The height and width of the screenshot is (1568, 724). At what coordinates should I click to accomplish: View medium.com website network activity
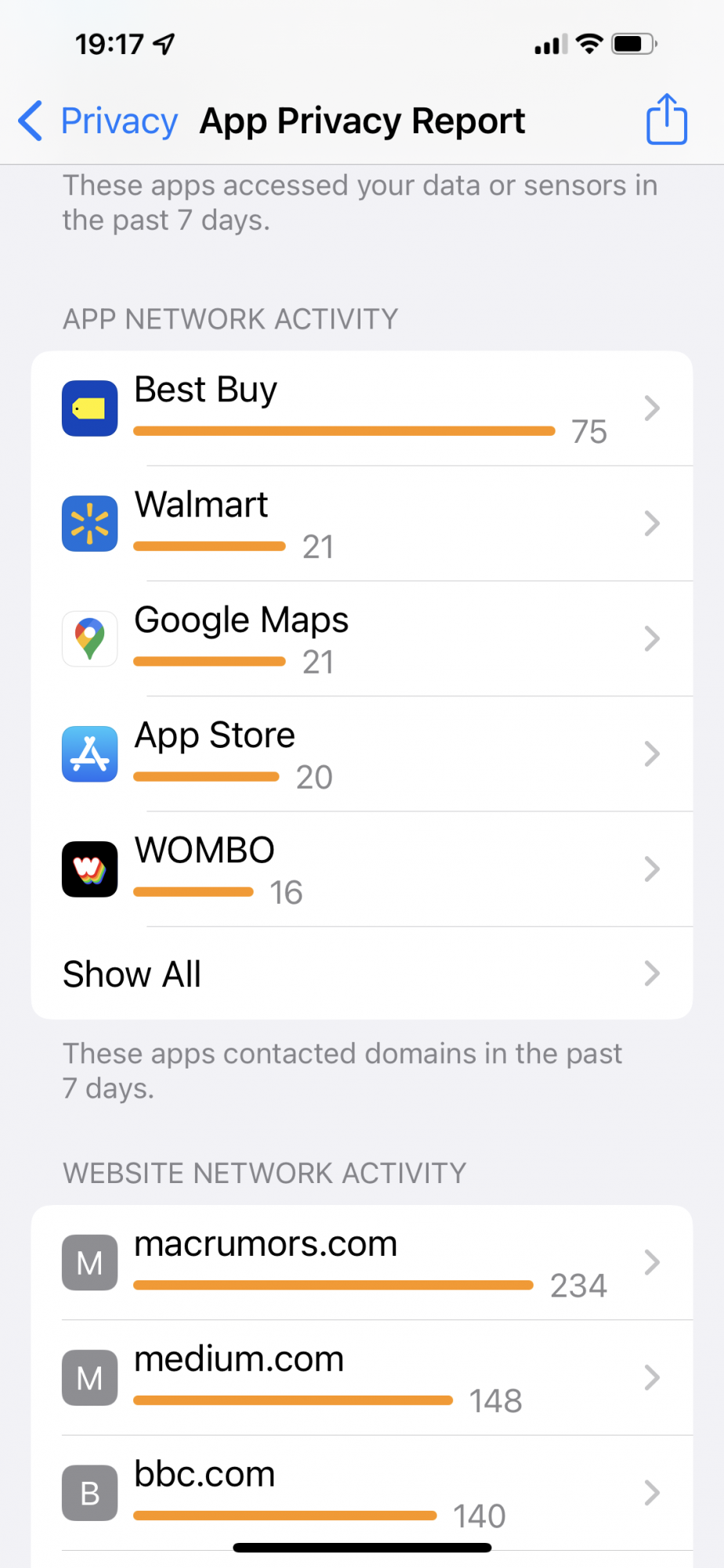coord(361,1378)
